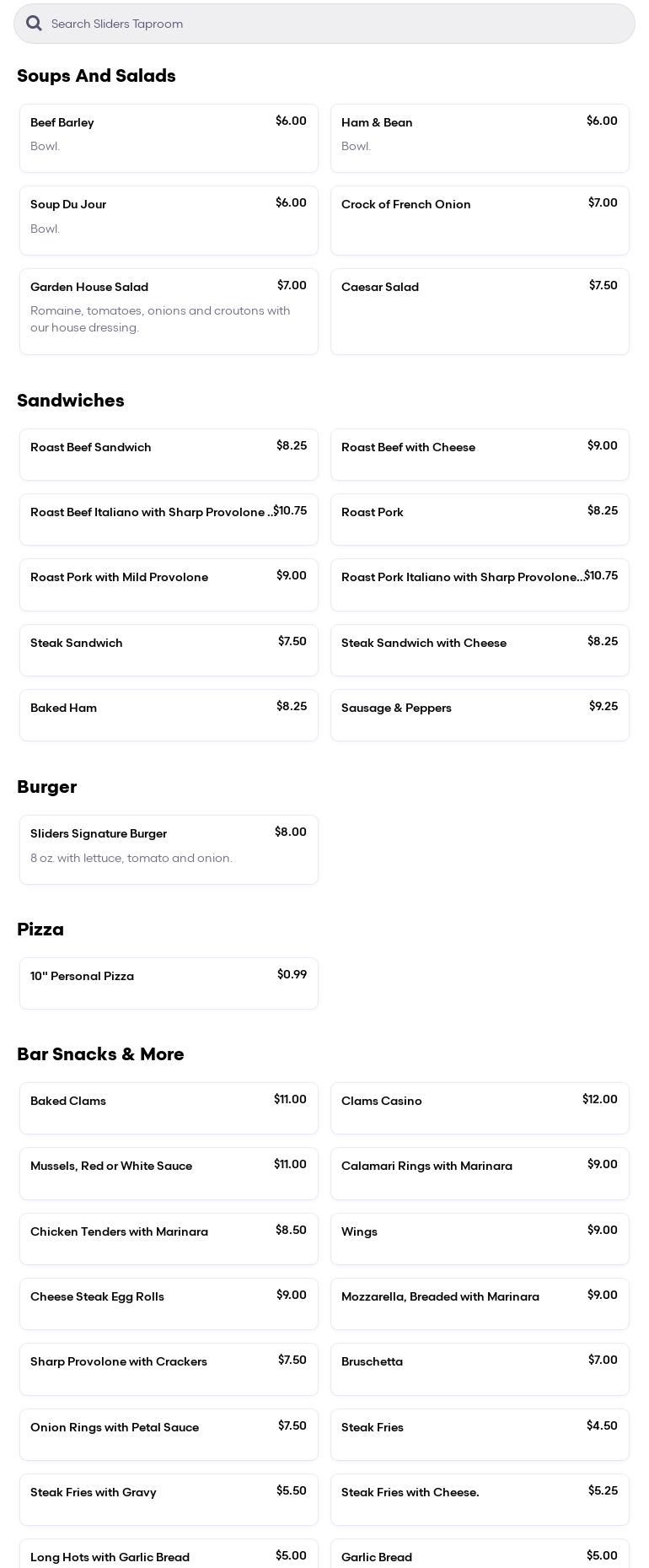649x1568 pixels.
Task: Select Roast Beef with Cheese
Action: [480, 454]
